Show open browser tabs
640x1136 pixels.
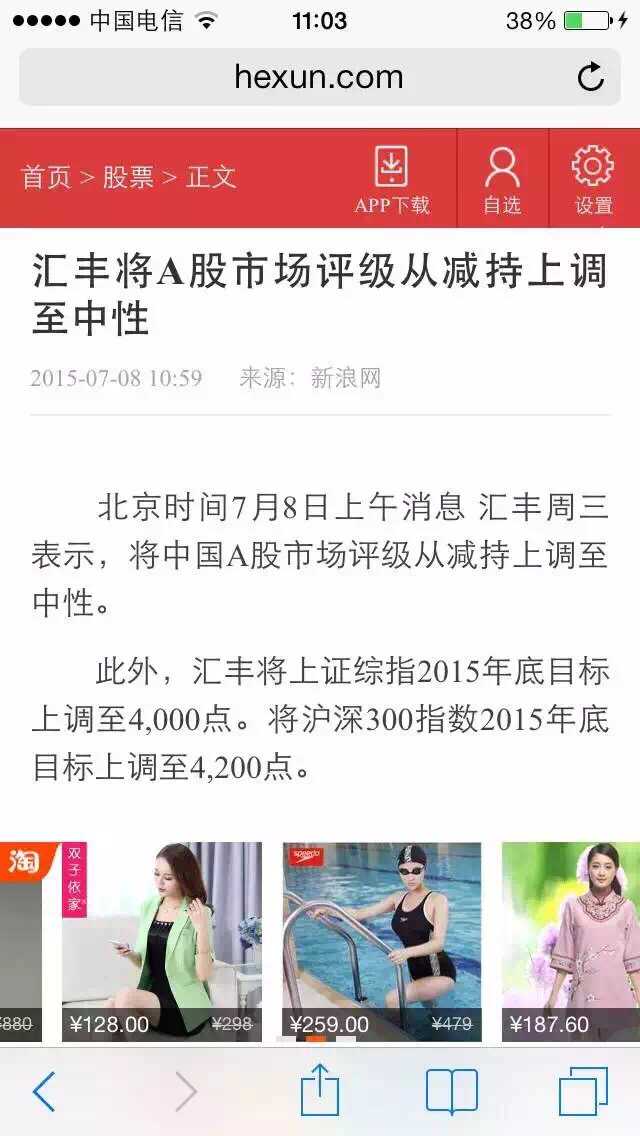coord(583,1091)
